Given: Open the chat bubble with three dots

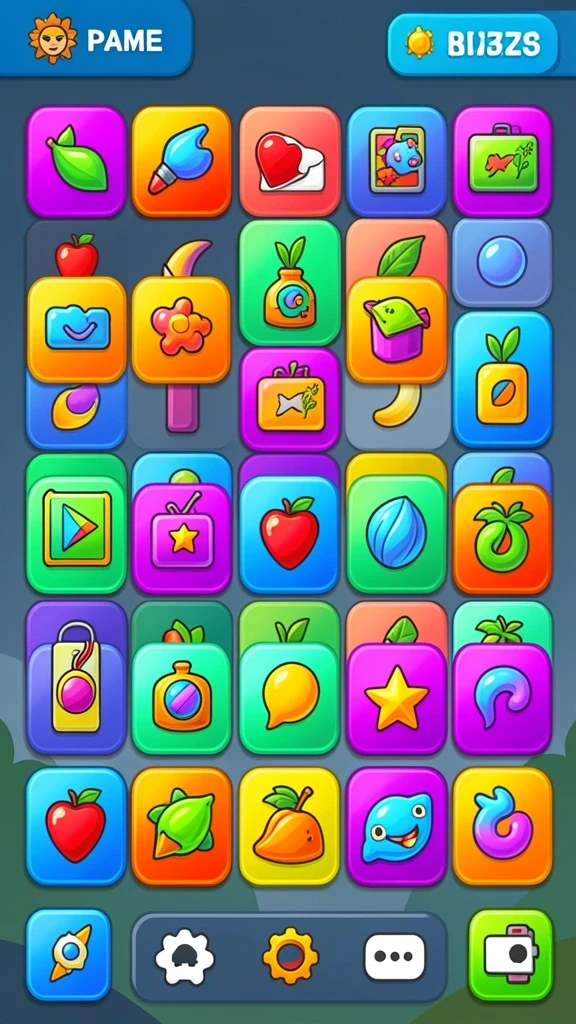Looking at the screenshot, I should pyautogui.click(x=395, y=957).
